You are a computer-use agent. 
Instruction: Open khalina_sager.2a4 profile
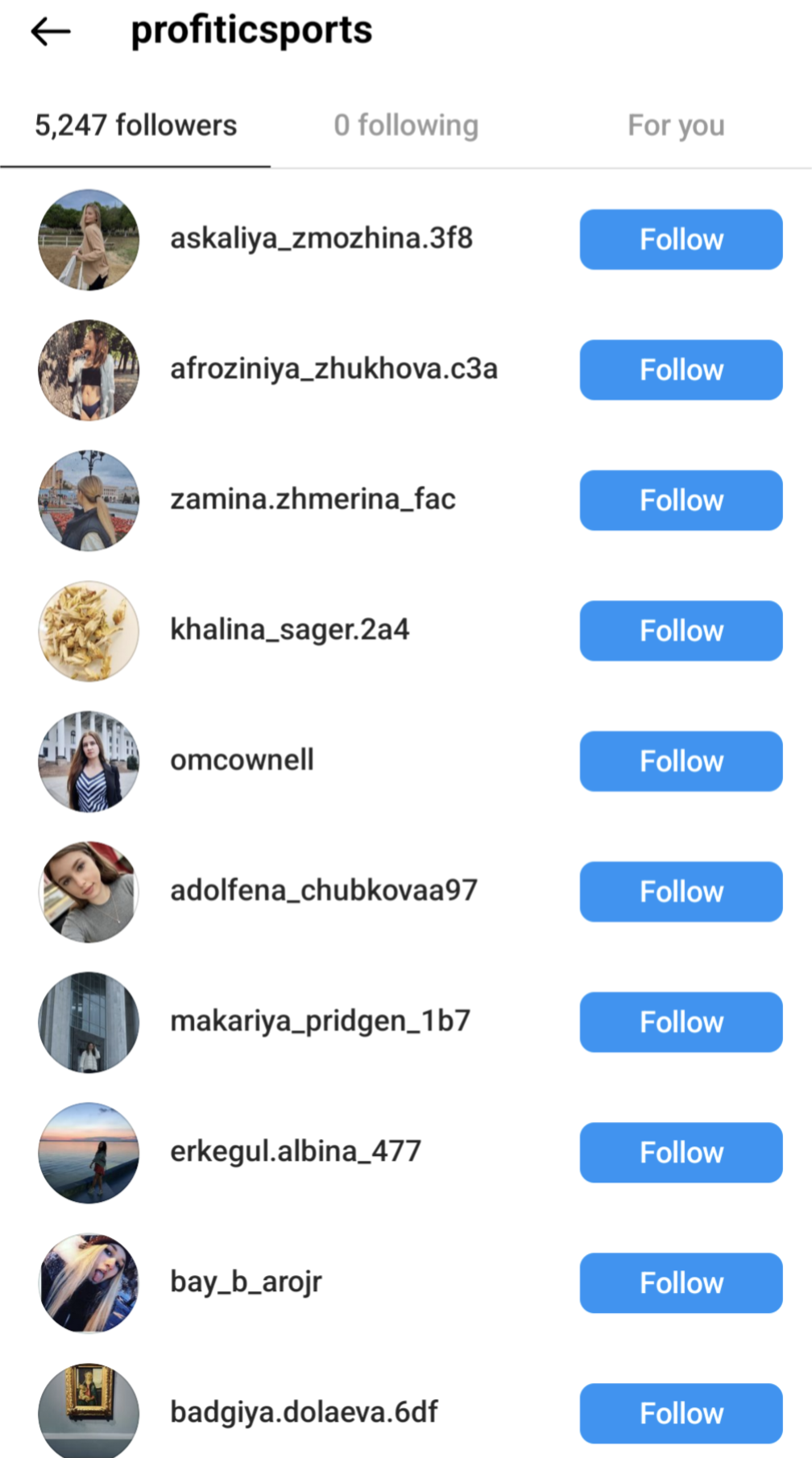pyautogui.click(x=289, y=629)
